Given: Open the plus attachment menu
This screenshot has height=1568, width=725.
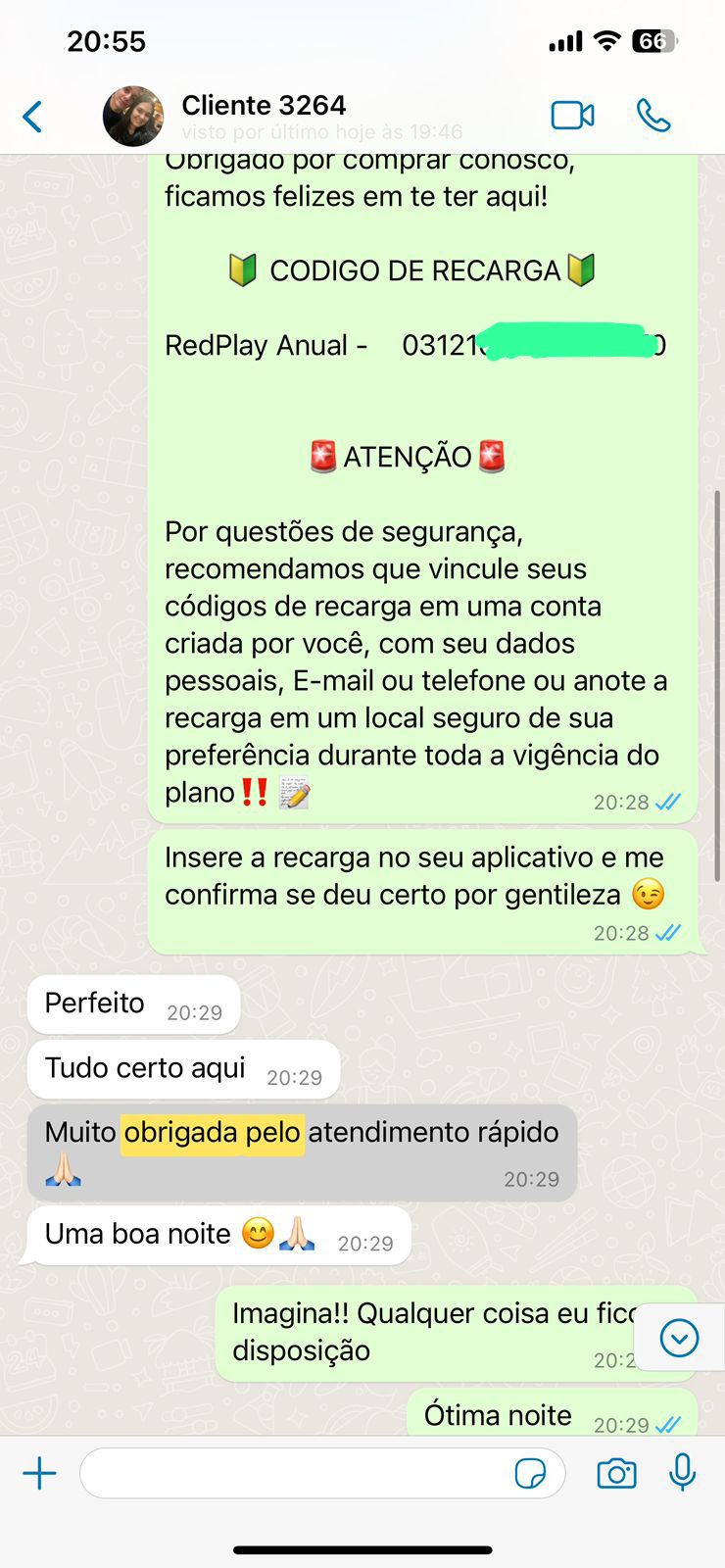Looking at the screenshot, I should click(x=39, y=1473).
